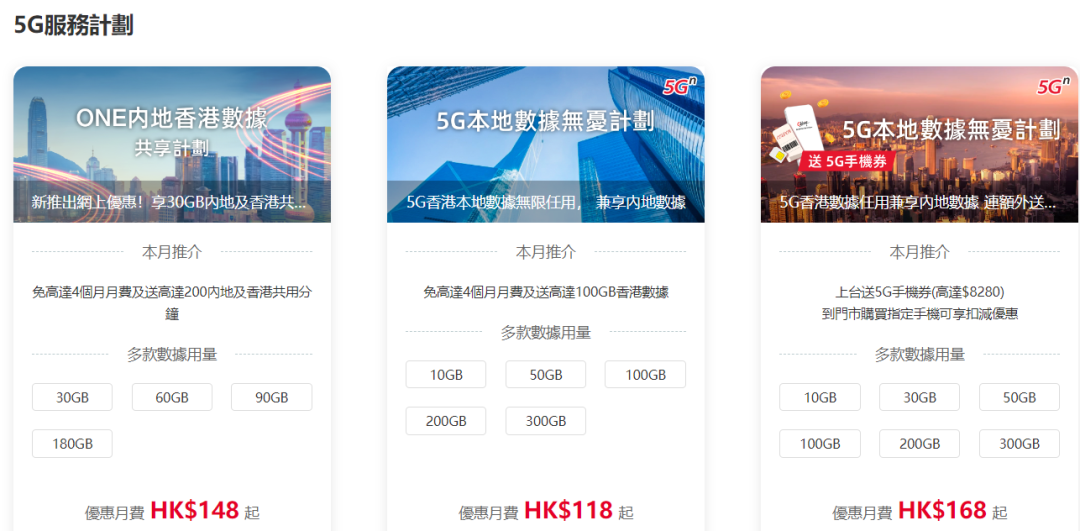Pick 100GB in the HK$118 plan
The height and width of the screenshot is (531, 1080).
645,375
